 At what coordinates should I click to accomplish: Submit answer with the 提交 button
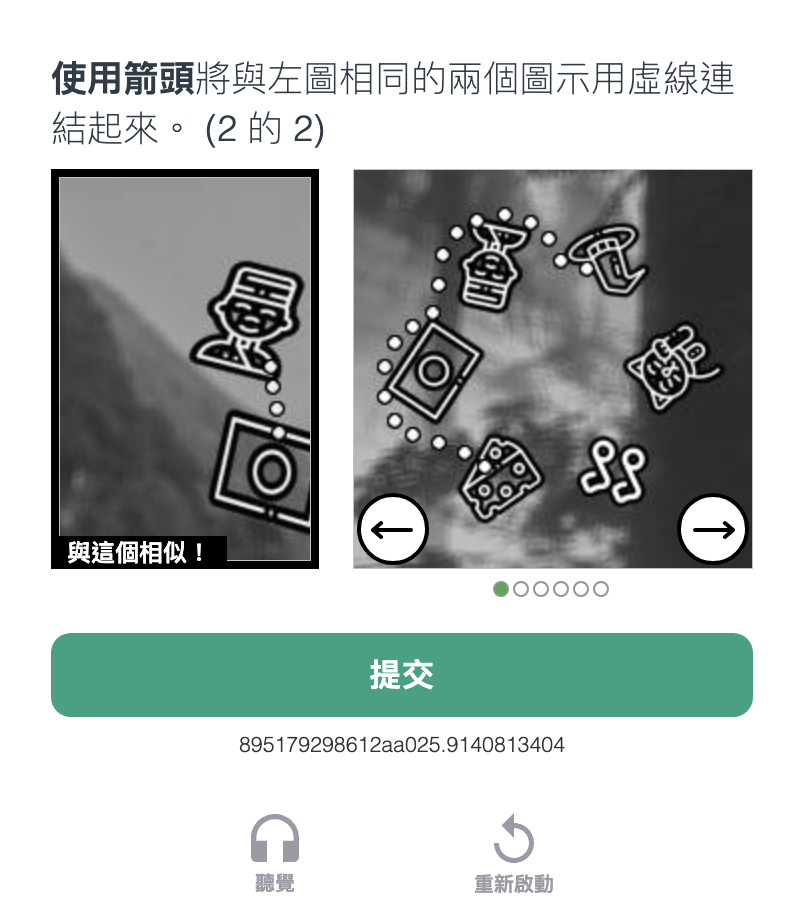pyautogui.click(x=401, y=675)
